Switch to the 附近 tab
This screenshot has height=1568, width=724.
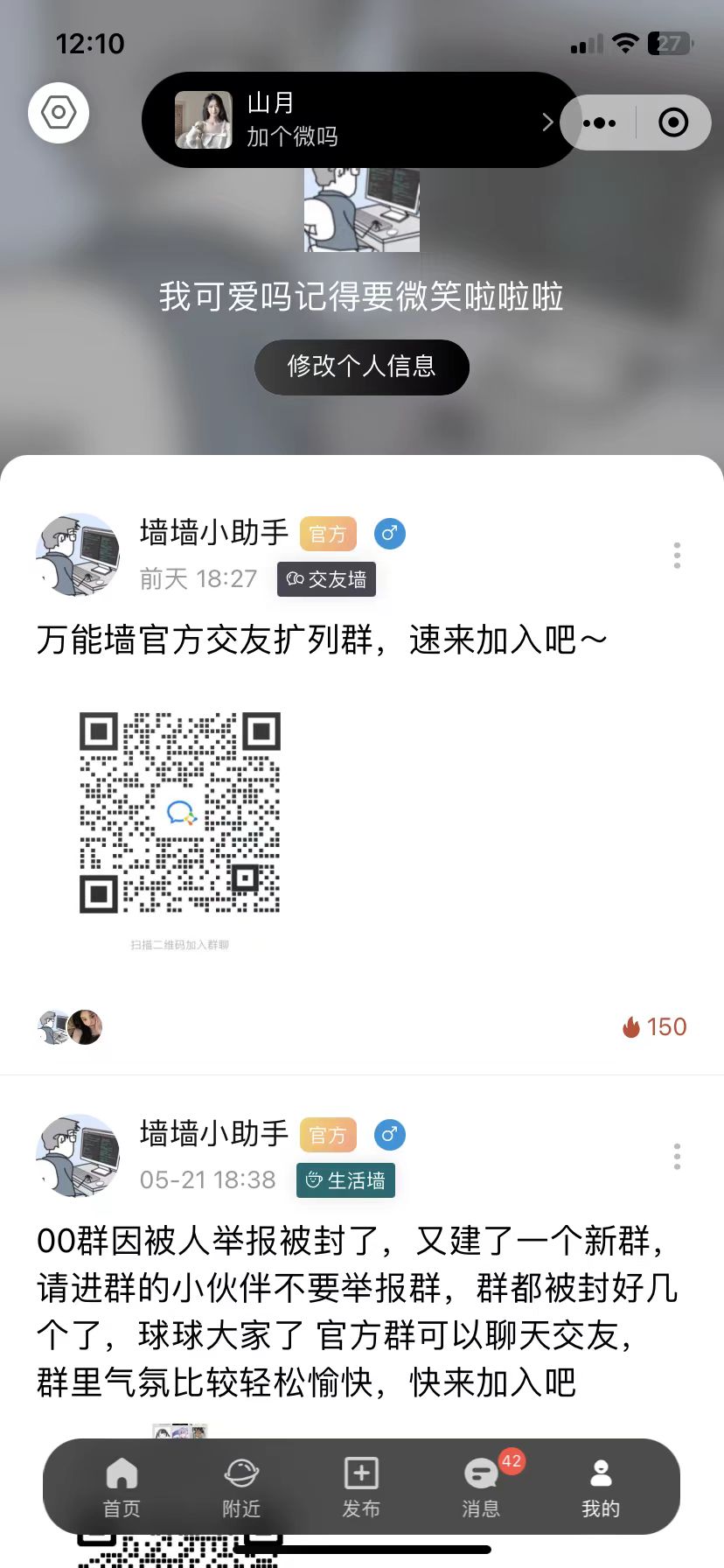click(241, 1487)
